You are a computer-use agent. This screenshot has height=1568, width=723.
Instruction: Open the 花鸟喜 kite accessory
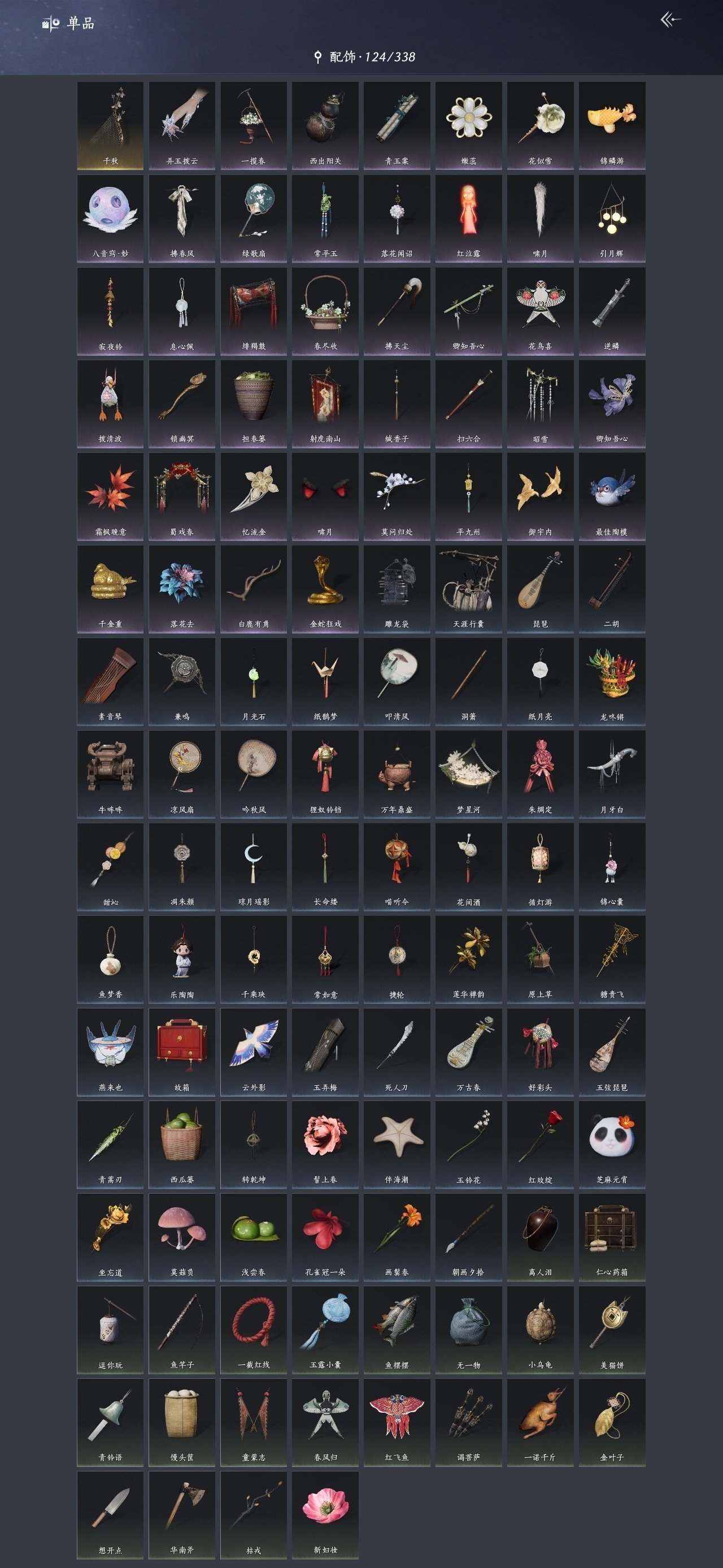coord(540,311)
